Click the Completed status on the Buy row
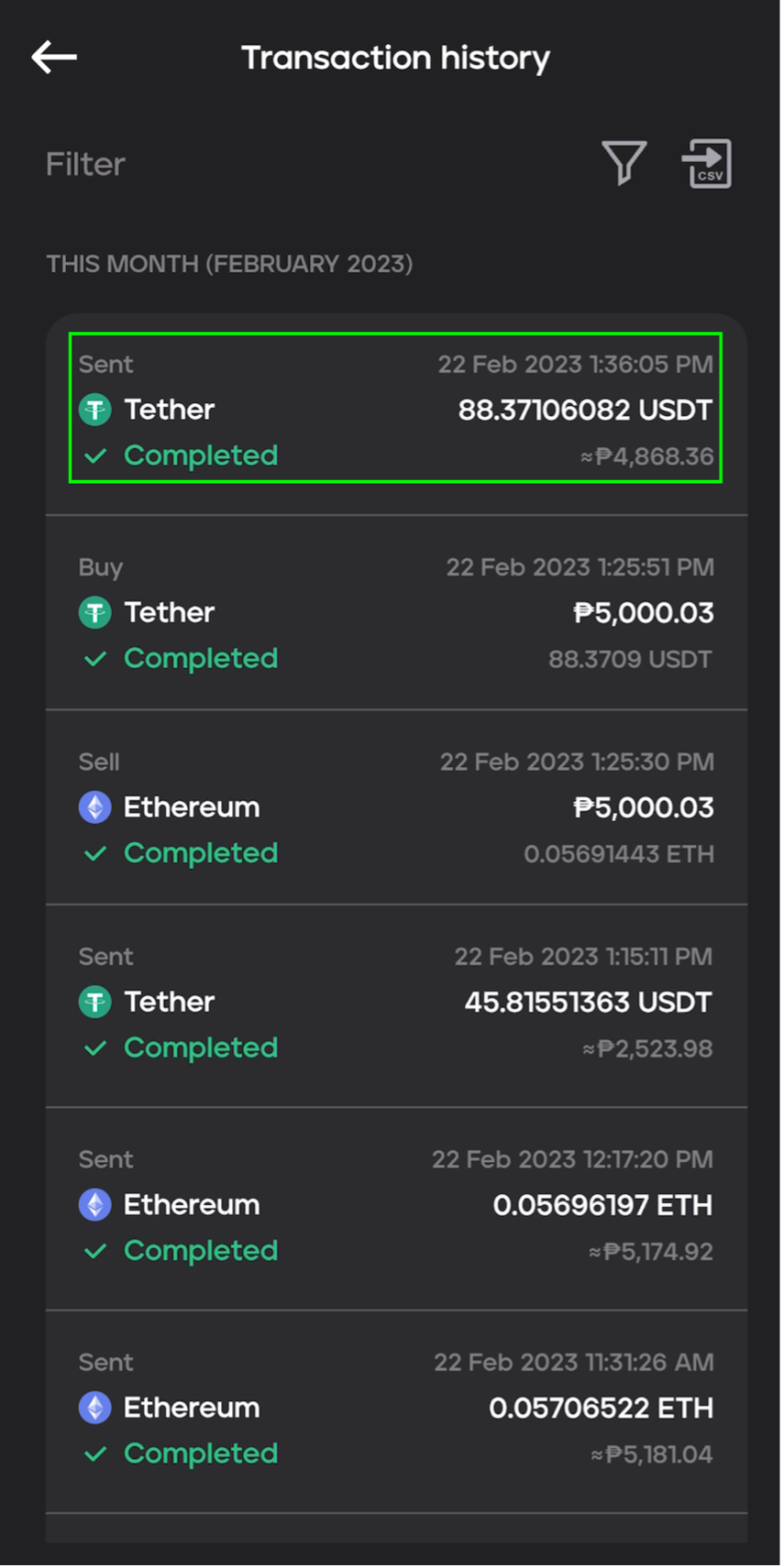 point(201,658)
